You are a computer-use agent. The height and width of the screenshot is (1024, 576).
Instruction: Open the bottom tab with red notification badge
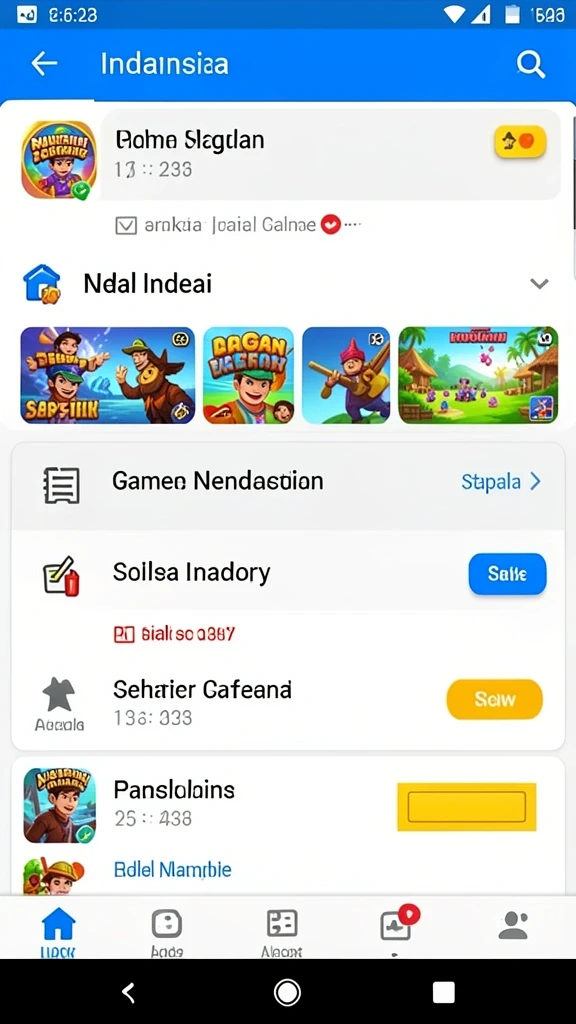397,926
